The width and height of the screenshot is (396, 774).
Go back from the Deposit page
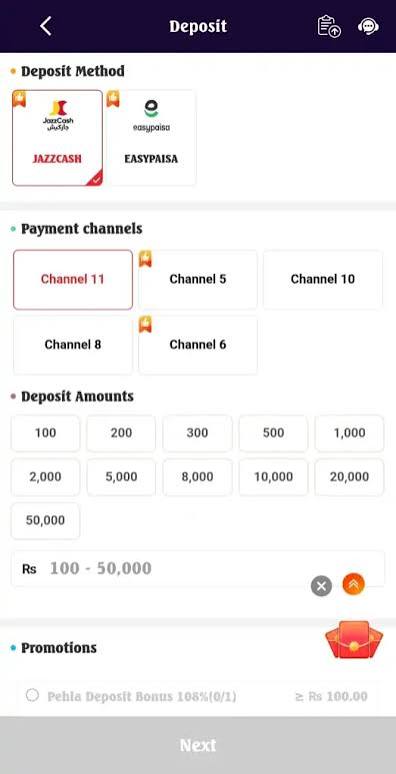click(45, 26)
